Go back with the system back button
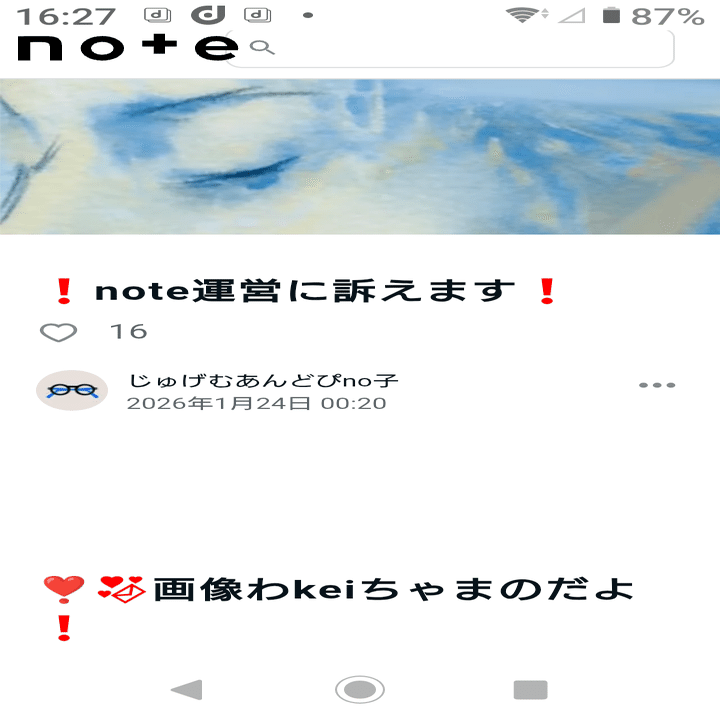The image size is (720, 720). click(187, 689)
